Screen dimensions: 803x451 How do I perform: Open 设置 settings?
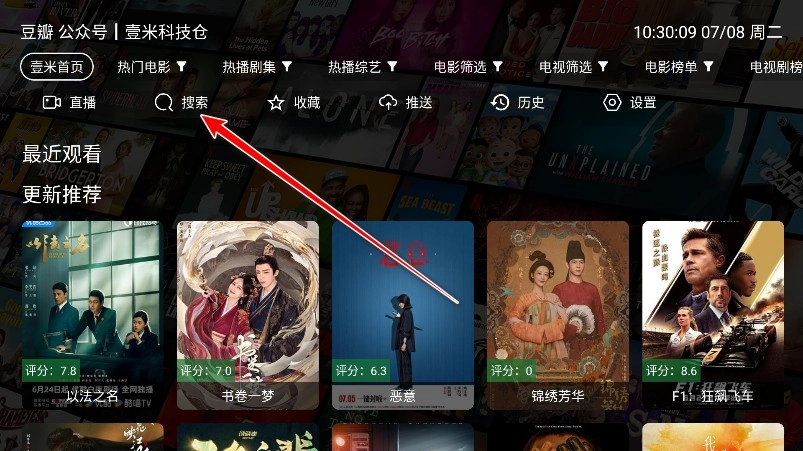coord(630,103)
